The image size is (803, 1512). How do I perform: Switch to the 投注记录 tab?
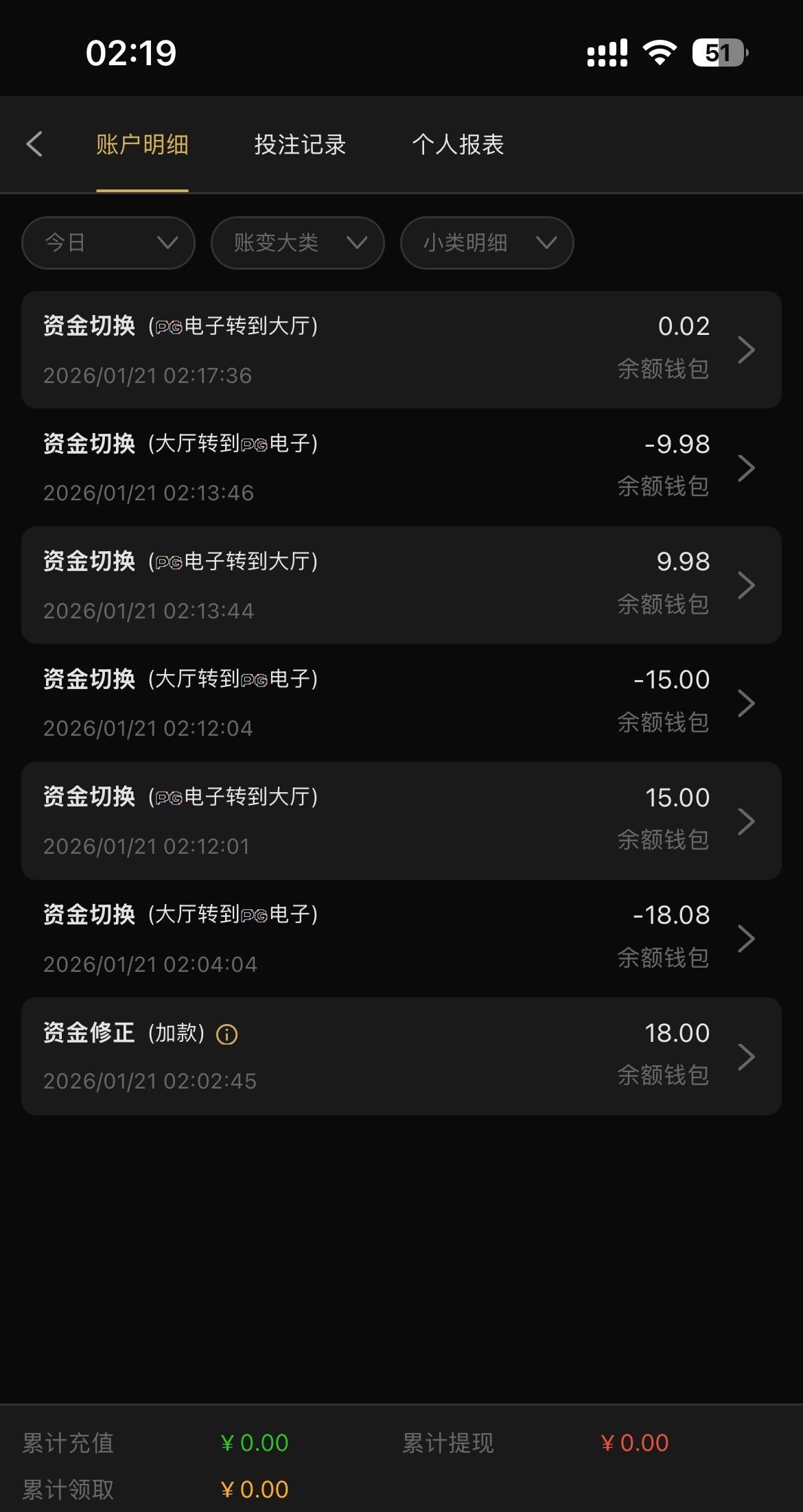(300, 144)
